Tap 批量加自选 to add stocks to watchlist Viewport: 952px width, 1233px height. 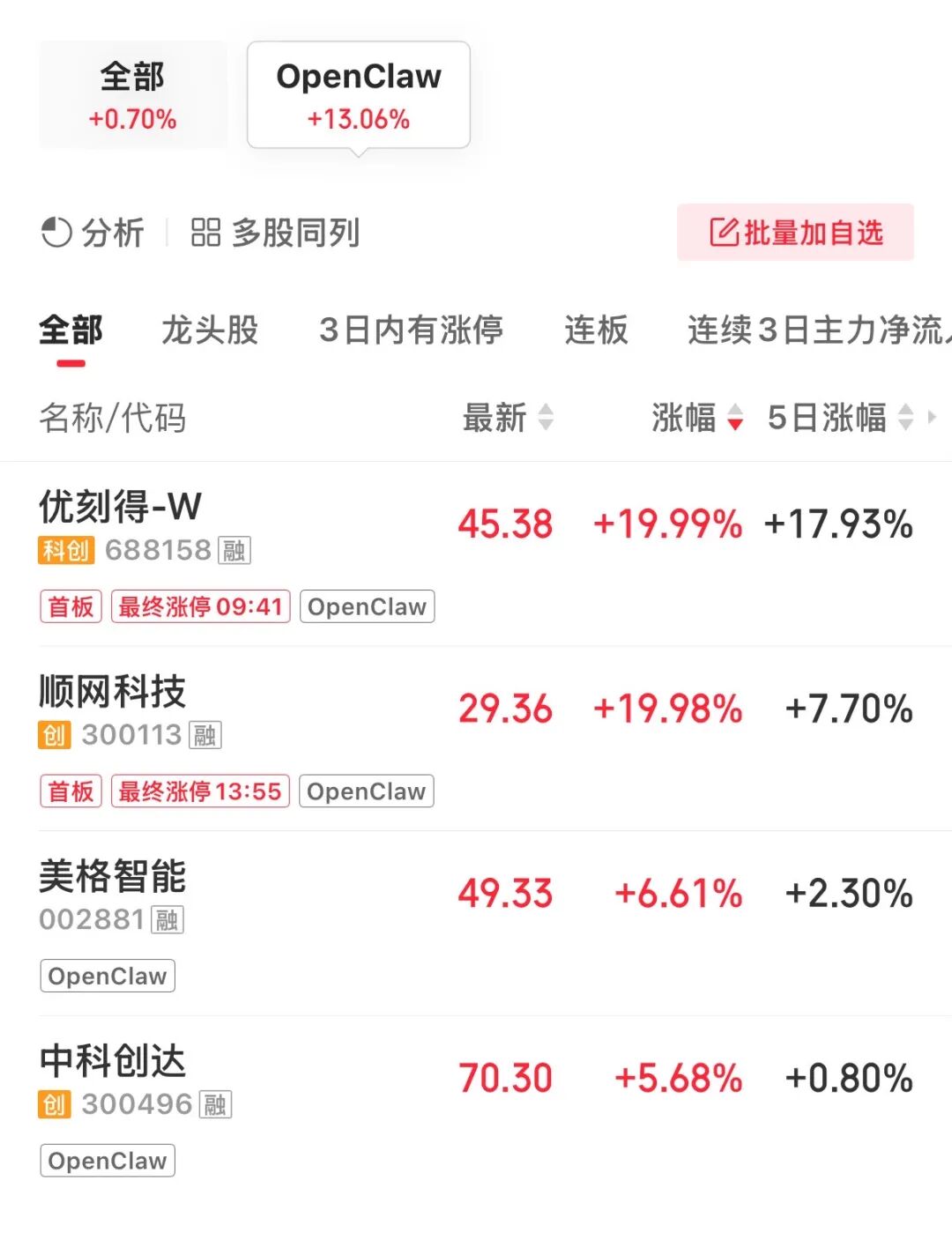tap(795, 233)
